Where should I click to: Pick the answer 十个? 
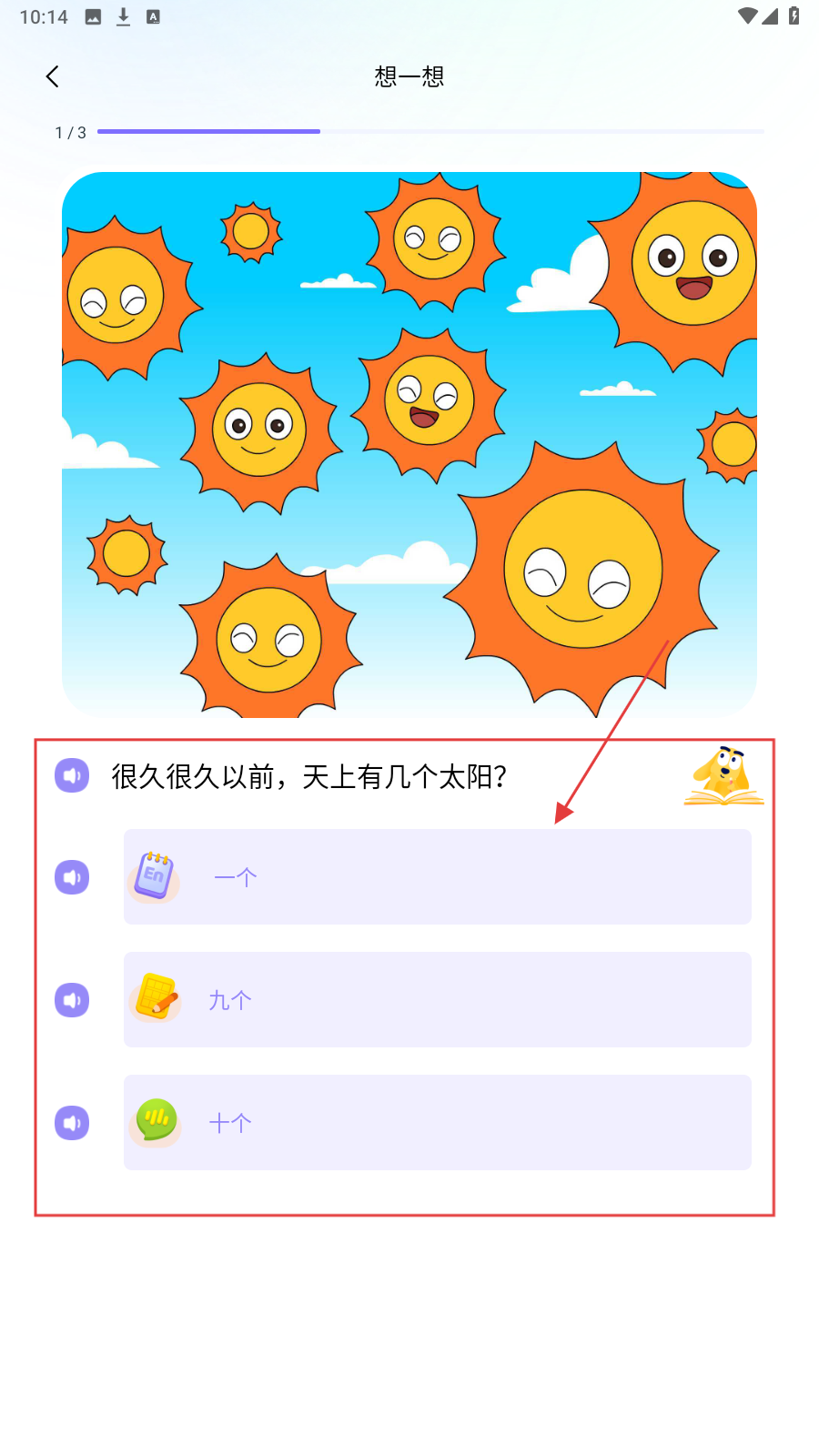coord(437,1122)
